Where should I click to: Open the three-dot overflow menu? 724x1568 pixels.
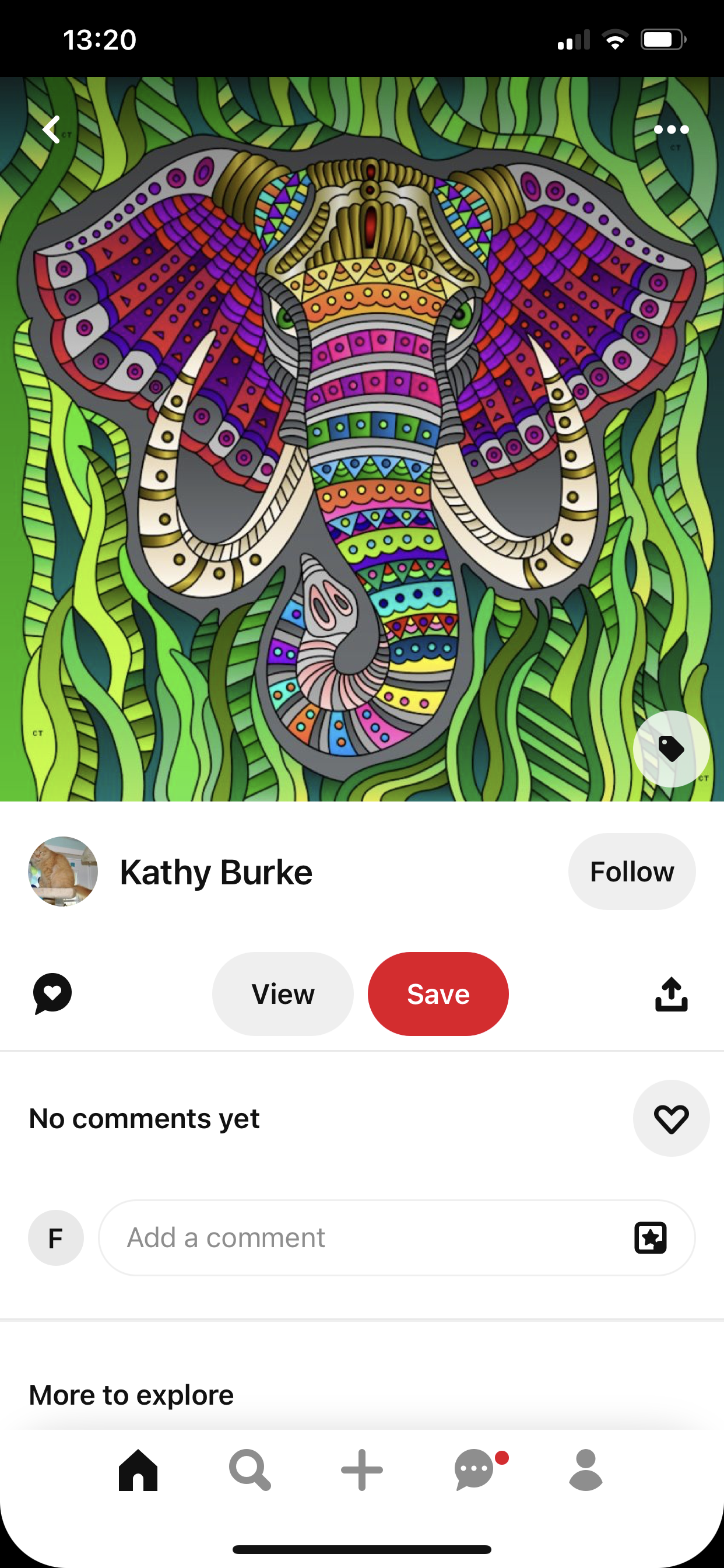click(x=671, y=129)
